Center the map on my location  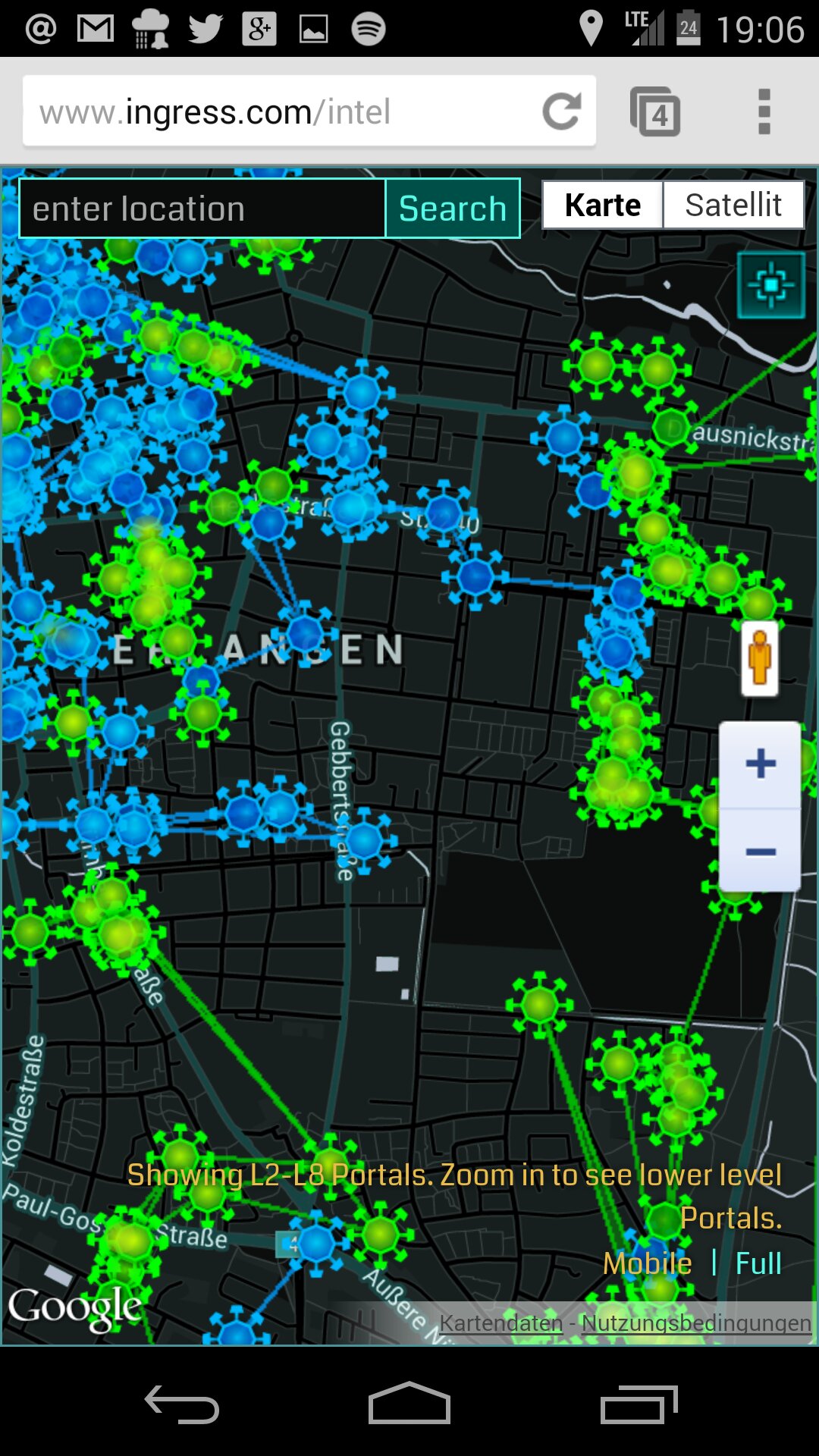pyautogui.click(x=771, y=285)
